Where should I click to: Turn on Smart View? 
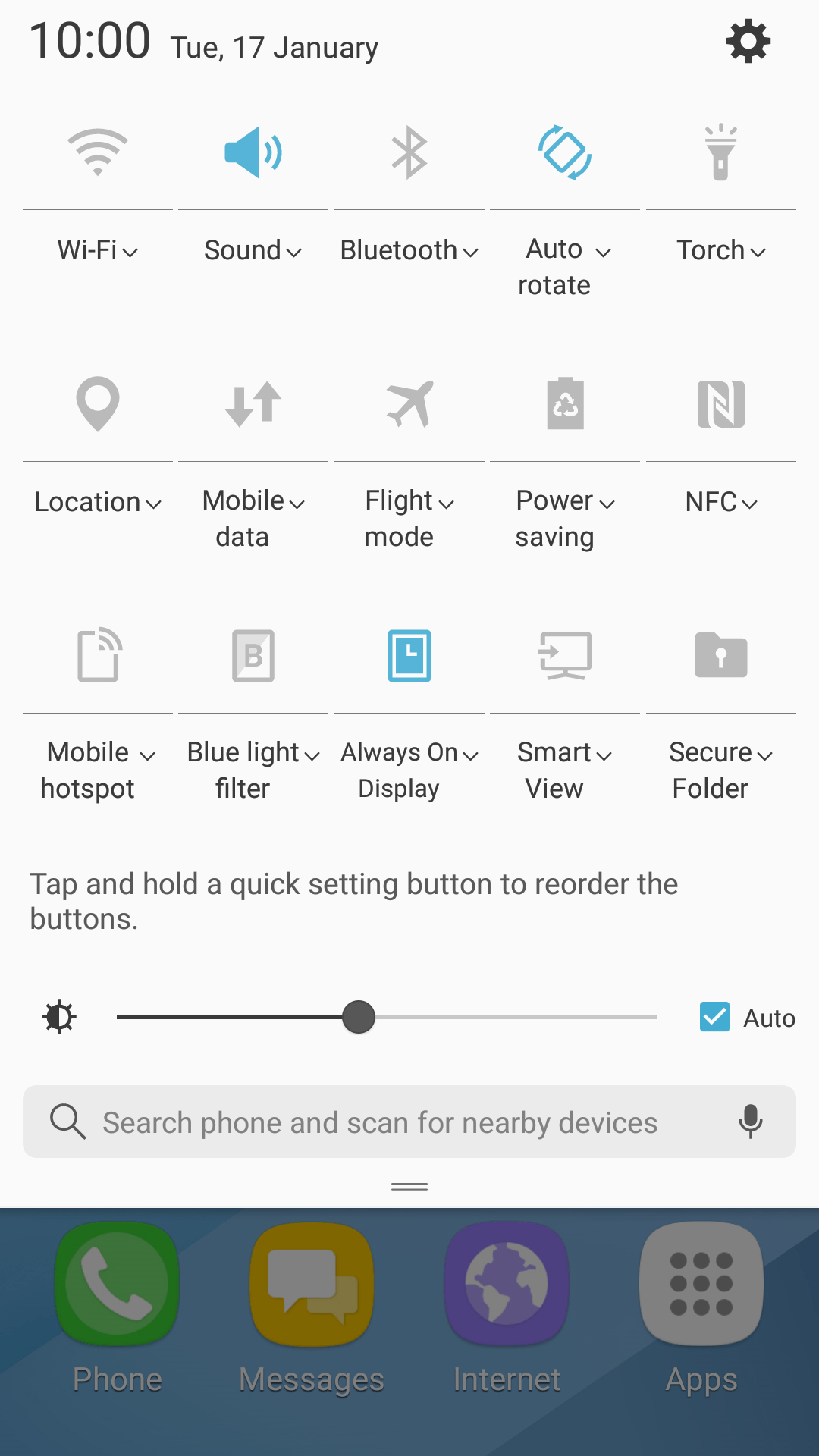563,655
